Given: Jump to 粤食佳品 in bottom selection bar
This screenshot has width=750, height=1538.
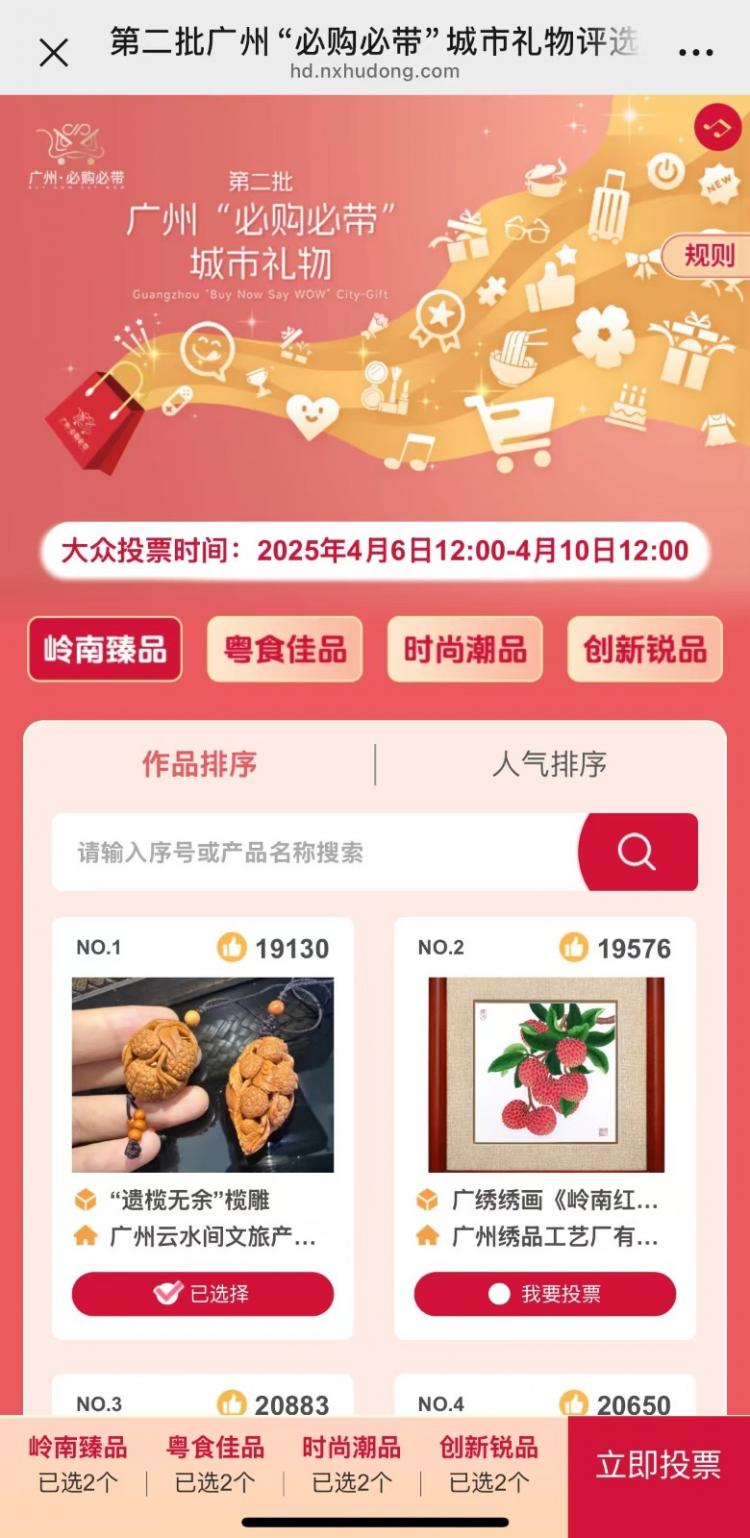Looking at the screenshot, I should [x=215, y=1466].
